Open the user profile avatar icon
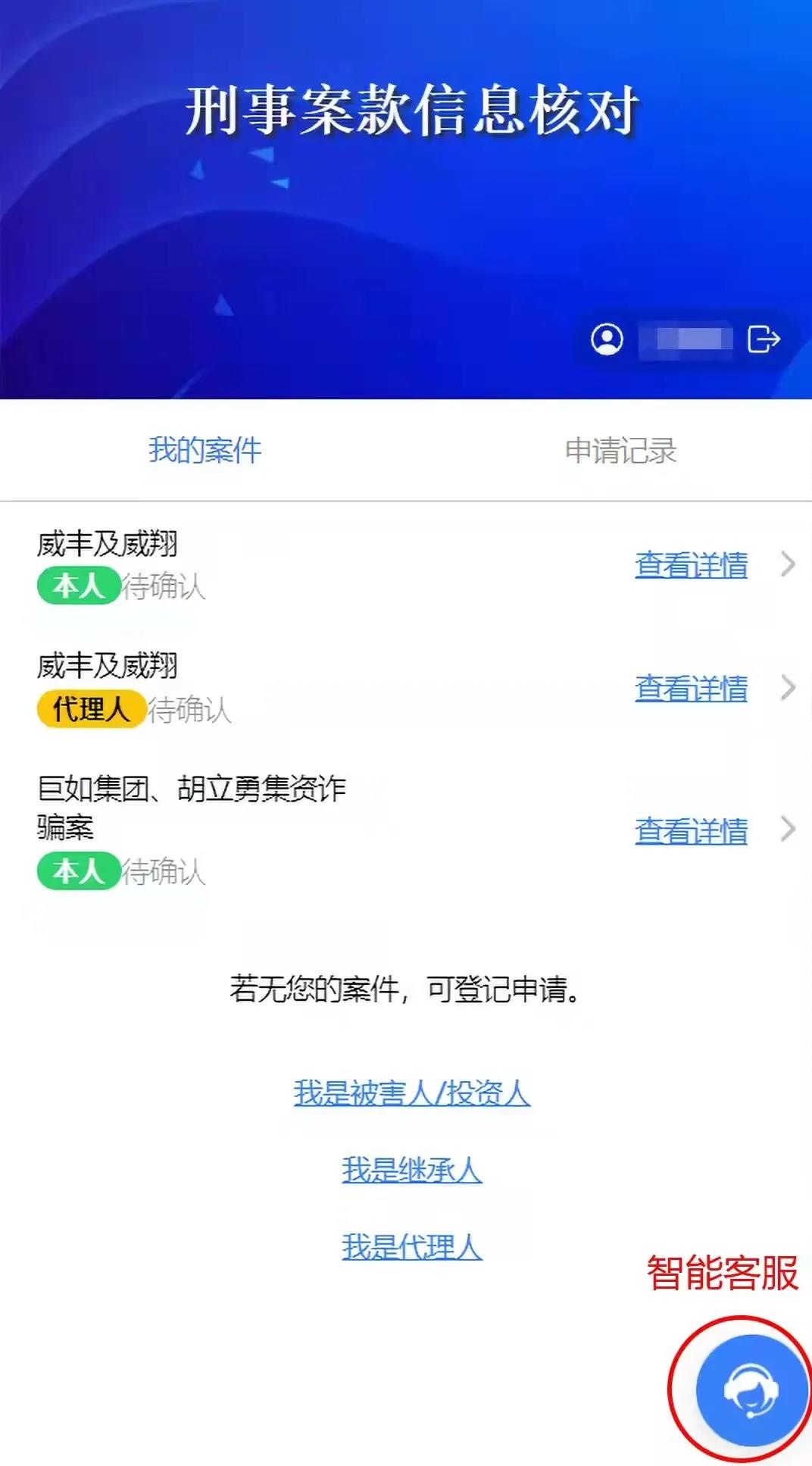Viewport: 812px width, 1466px height. (607, 339)
